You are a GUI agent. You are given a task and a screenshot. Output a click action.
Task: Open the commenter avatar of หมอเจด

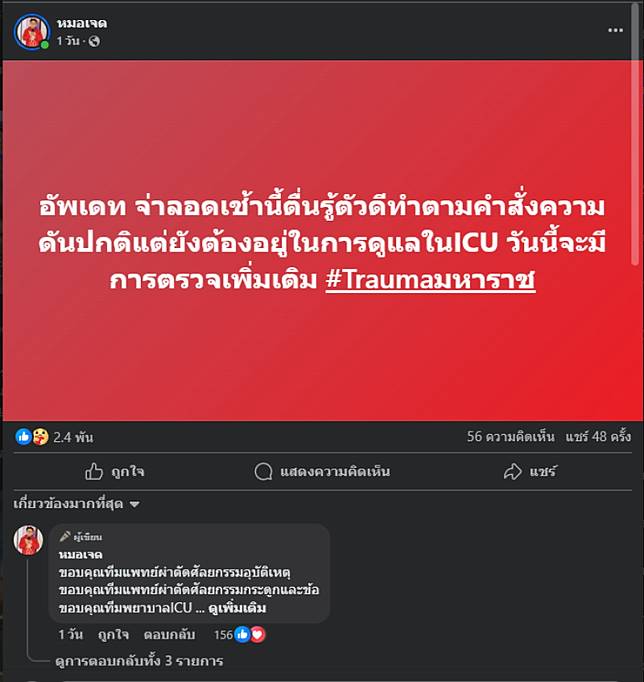click(29, 540)
